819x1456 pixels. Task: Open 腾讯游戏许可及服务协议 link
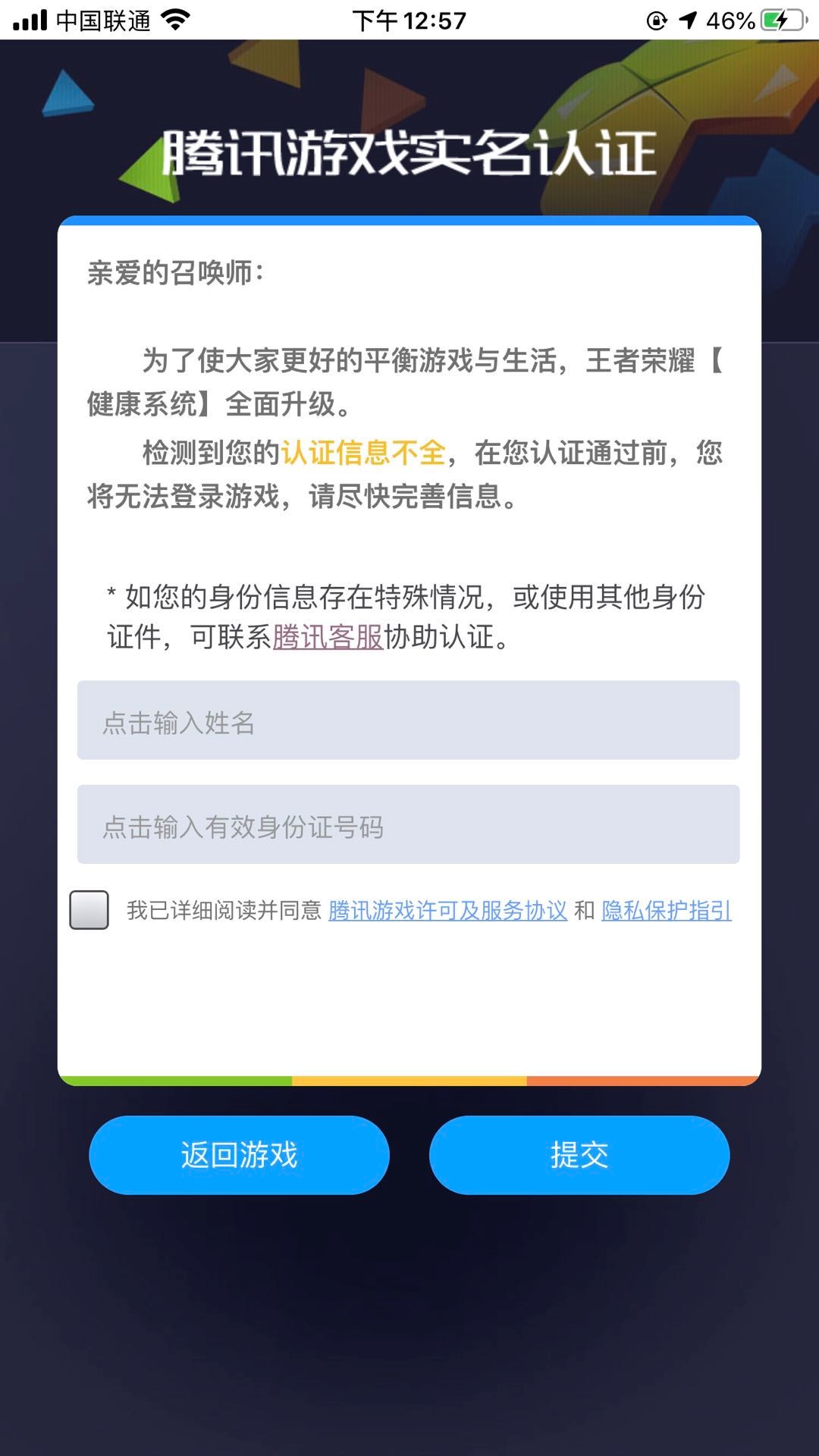point(447,911)
